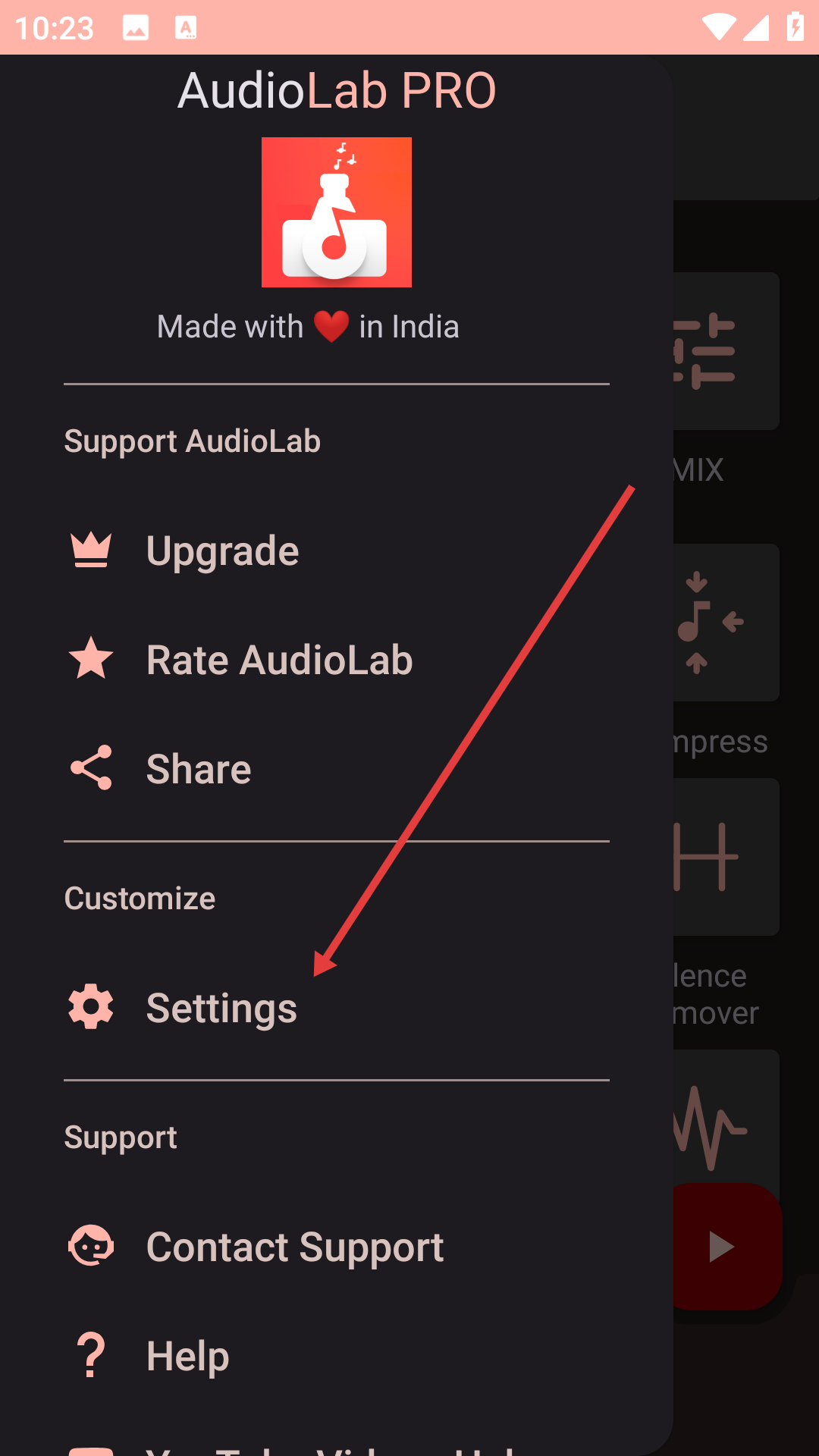Image resolution: width=819 pixels, height=1456 pixels.
Task: Open Contact Support
Action: point(294,1247)
